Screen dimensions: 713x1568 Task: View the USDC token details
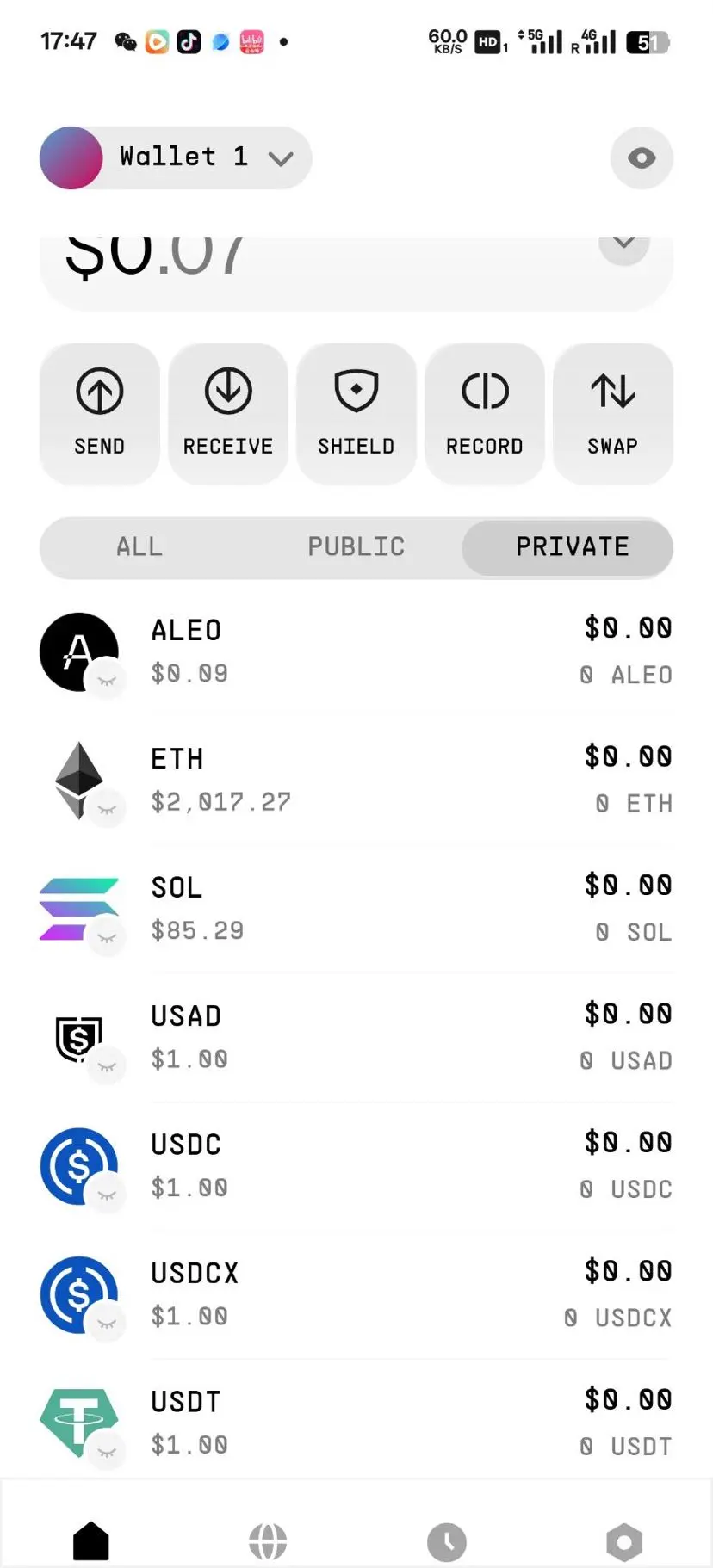(356, 1165)
